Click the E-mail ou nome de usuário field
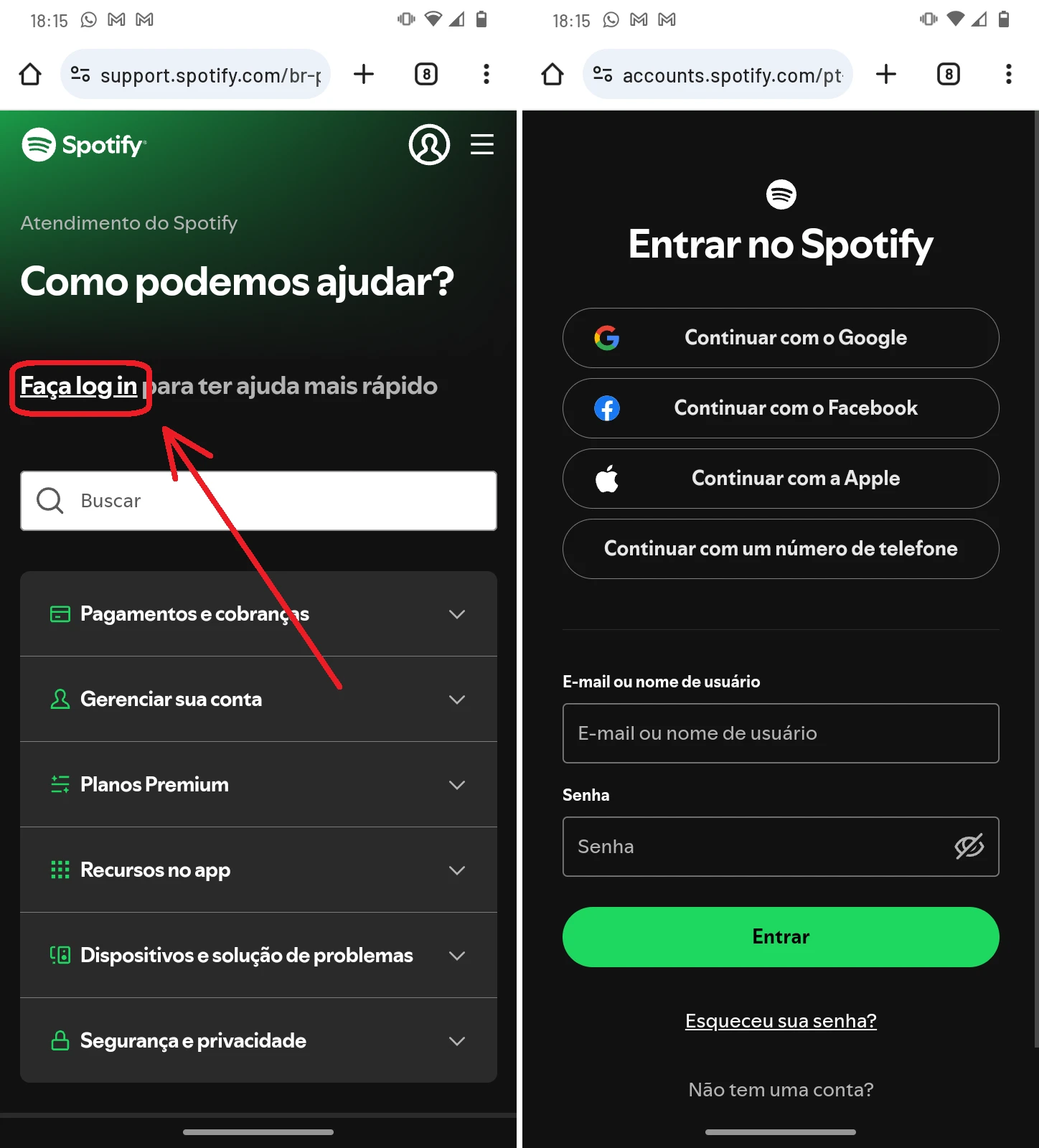The width and height of the screenshot is (1039, 1148). click(x=781, y=733)
